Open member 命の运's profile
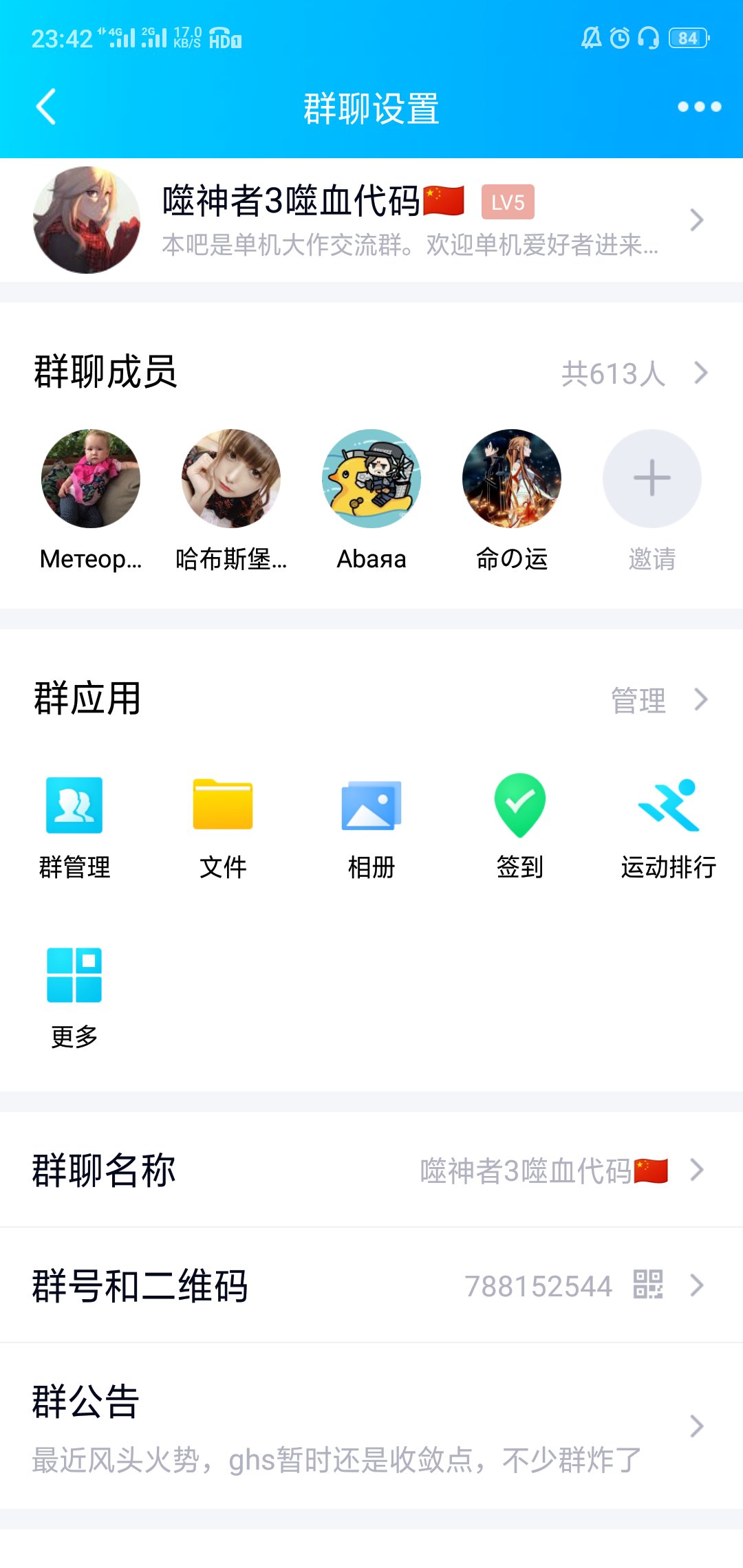 point(512,479)
